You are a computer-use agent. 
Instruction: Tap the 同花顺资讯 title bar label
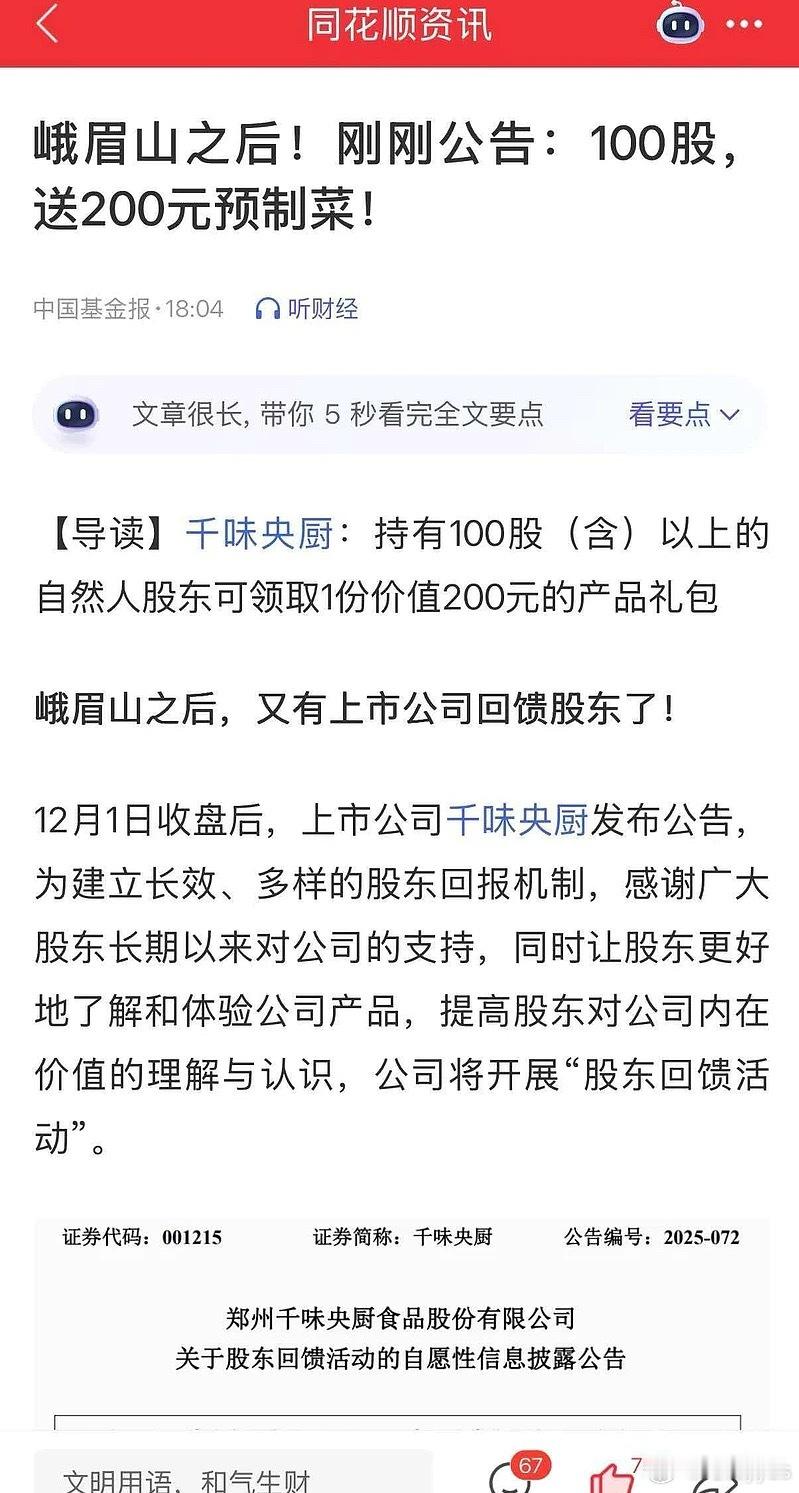(399, 26)
